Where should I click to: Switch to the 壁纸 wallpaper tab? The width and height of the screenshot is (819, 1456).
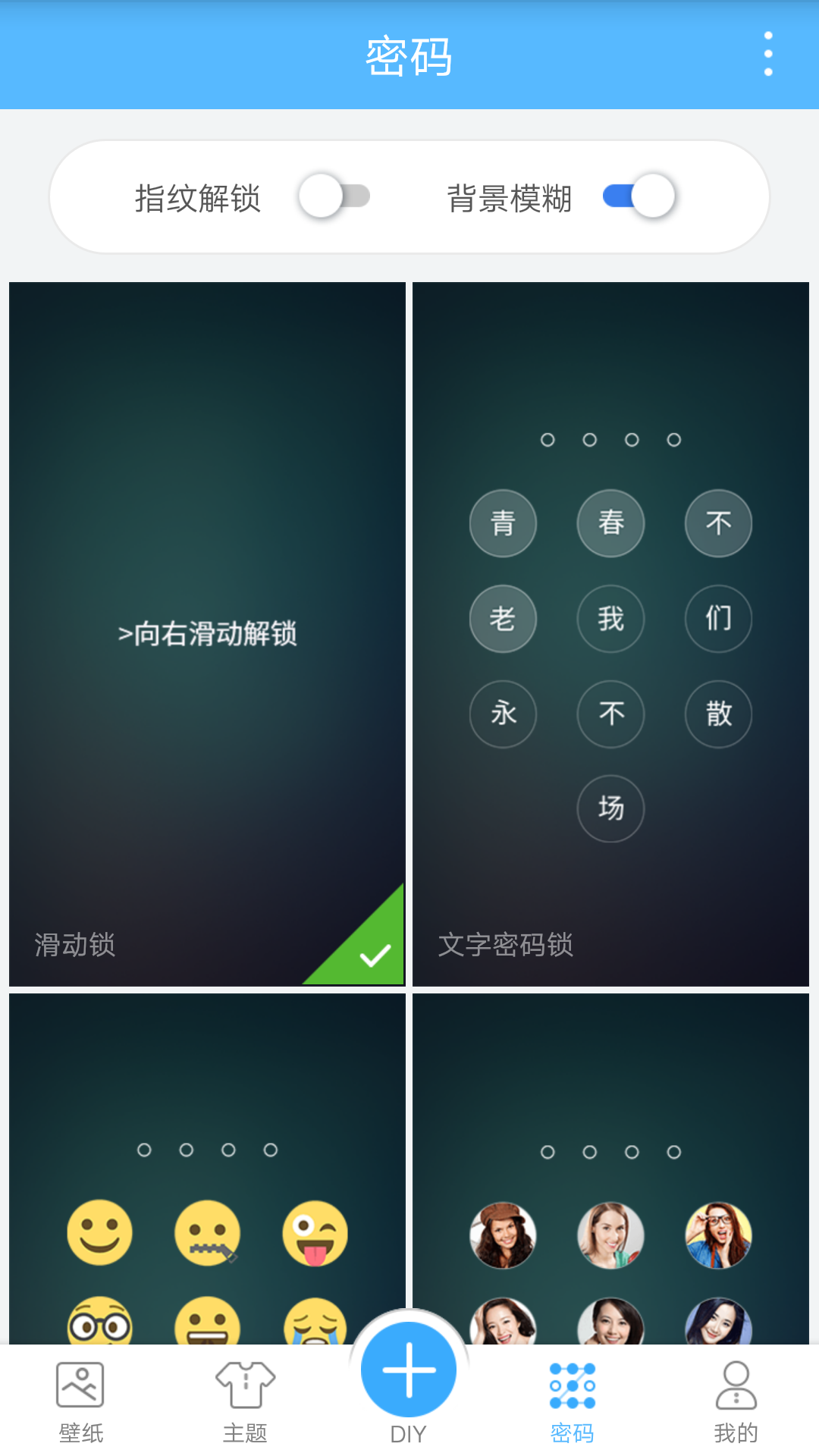pyautogui.click(x=81, y=1401)
